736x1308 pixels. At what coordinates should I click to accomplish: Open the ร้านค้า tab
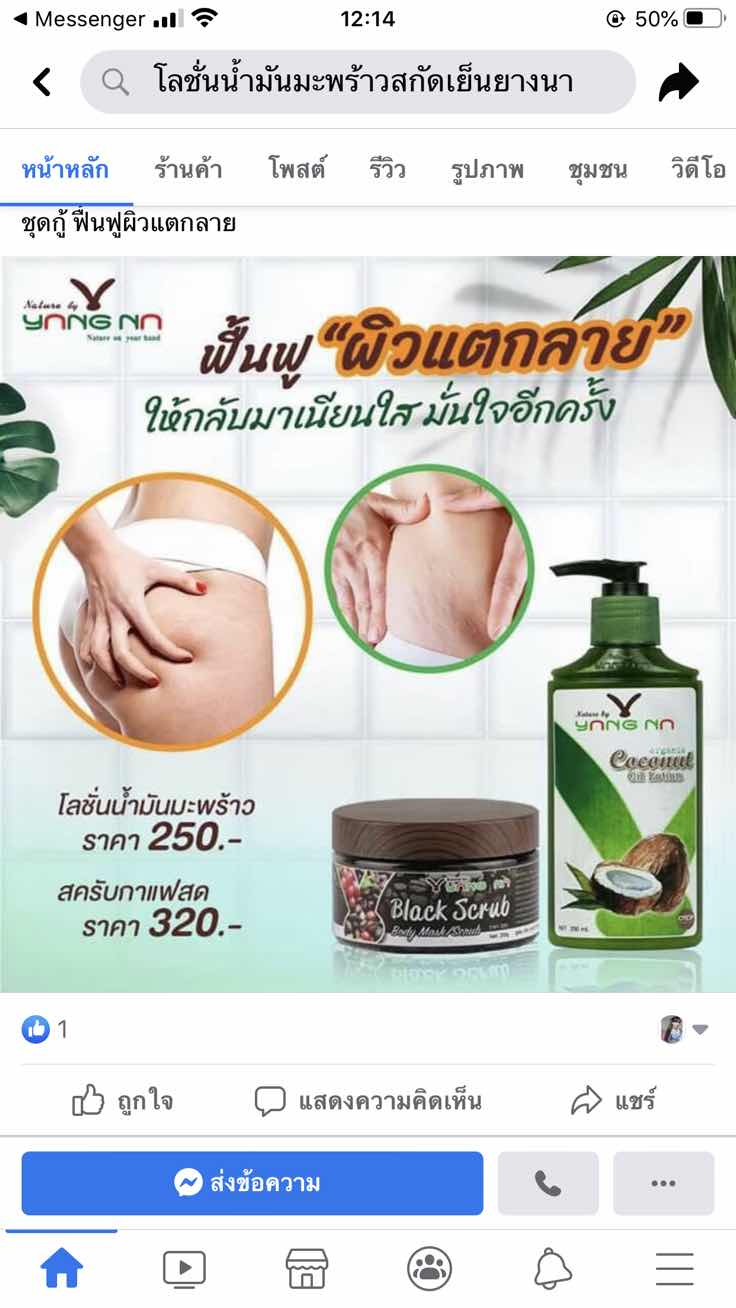tap(188, 169)
